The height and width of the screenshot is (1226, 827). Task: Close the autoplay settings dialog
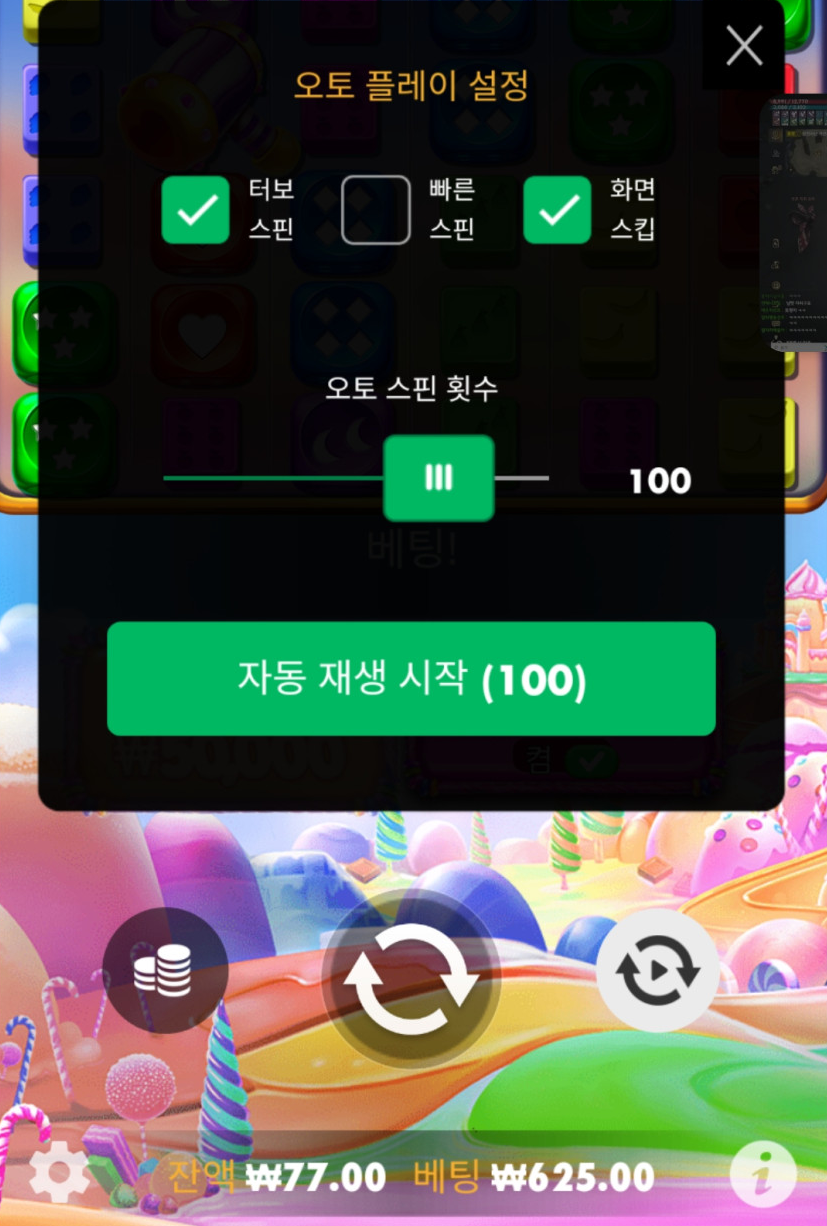[x=744, y=46]
